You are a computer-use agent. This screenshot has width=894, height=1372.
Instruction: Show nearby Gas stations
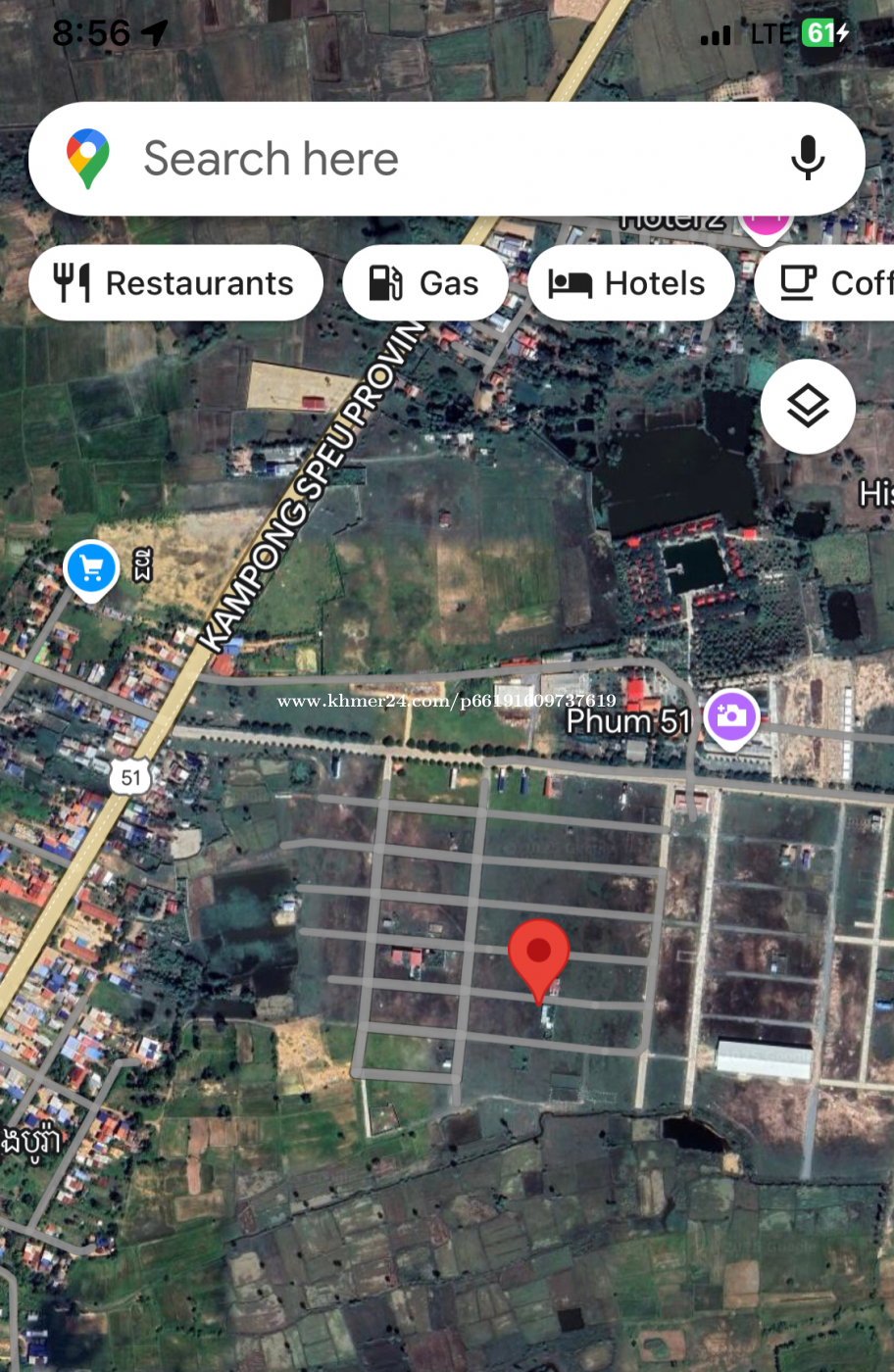coord(425,283)
